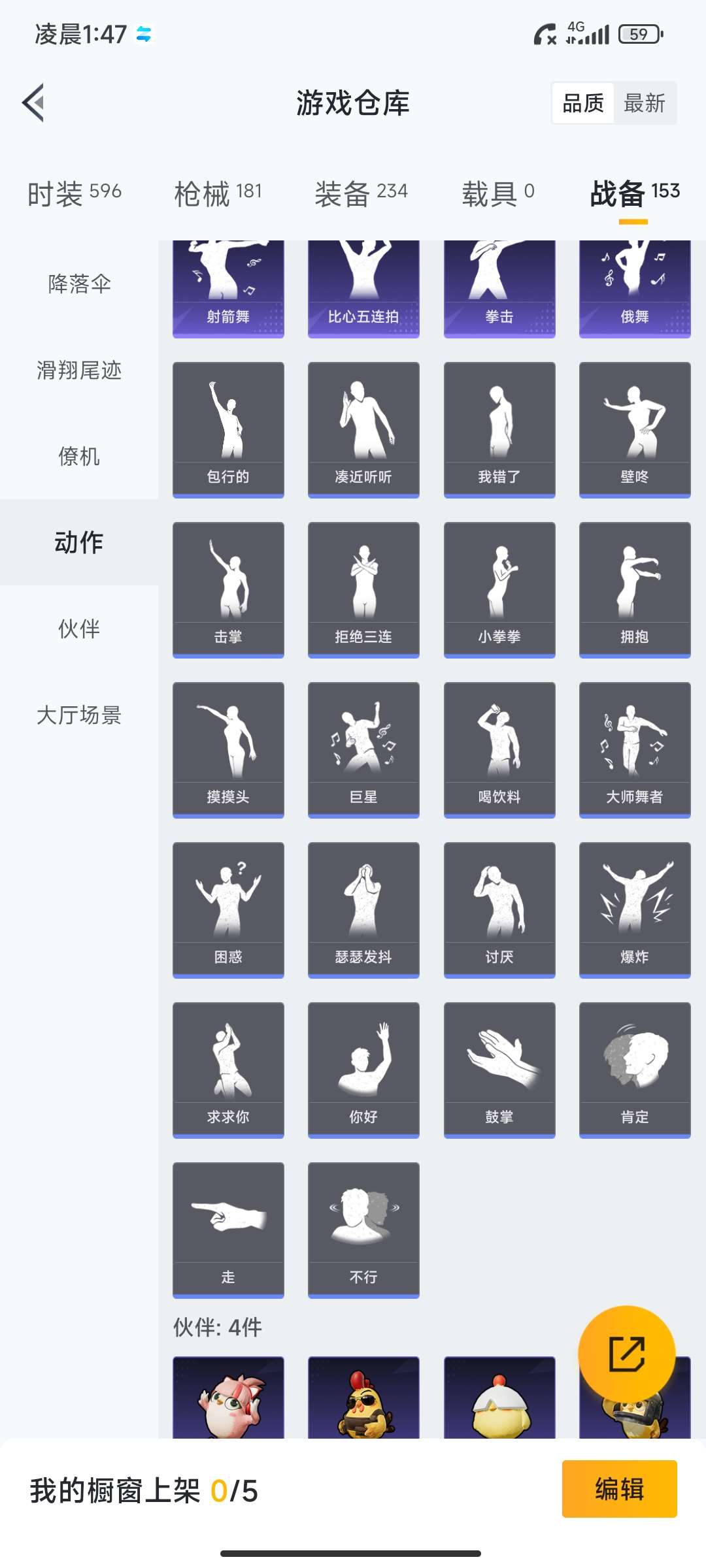Open the 射箭舞 emote item
706x1568 pixels.
pyautogui.click(x=228, y=289)
